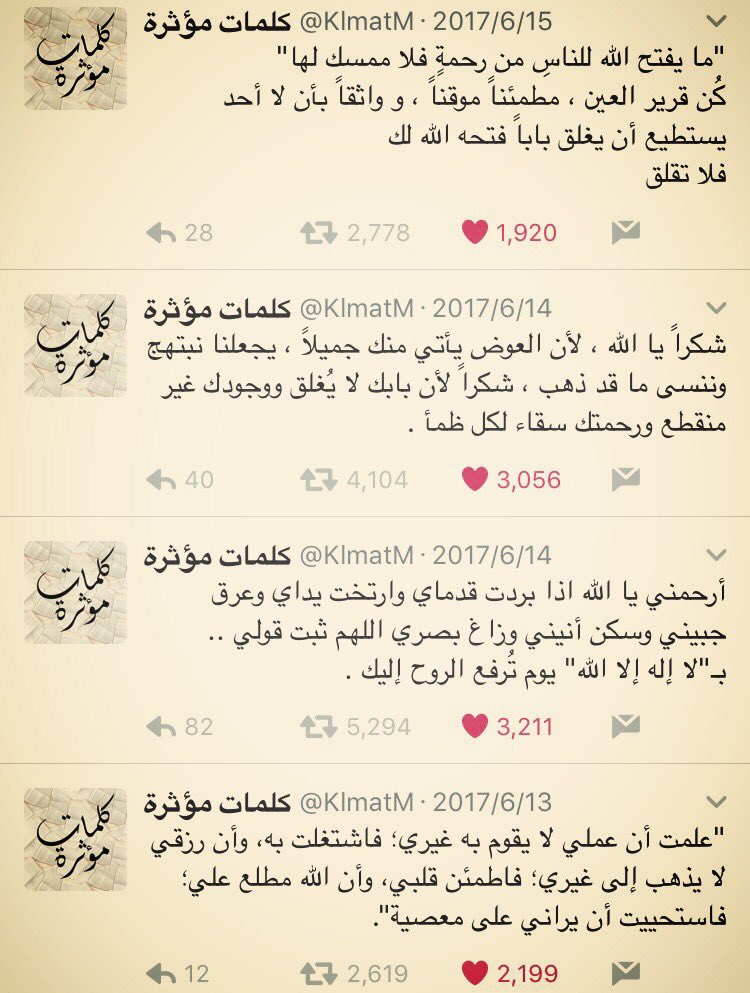Screen dimensions: 750x993
Task: Reply to the tweet with 82 replies
Action: (161, 726)
